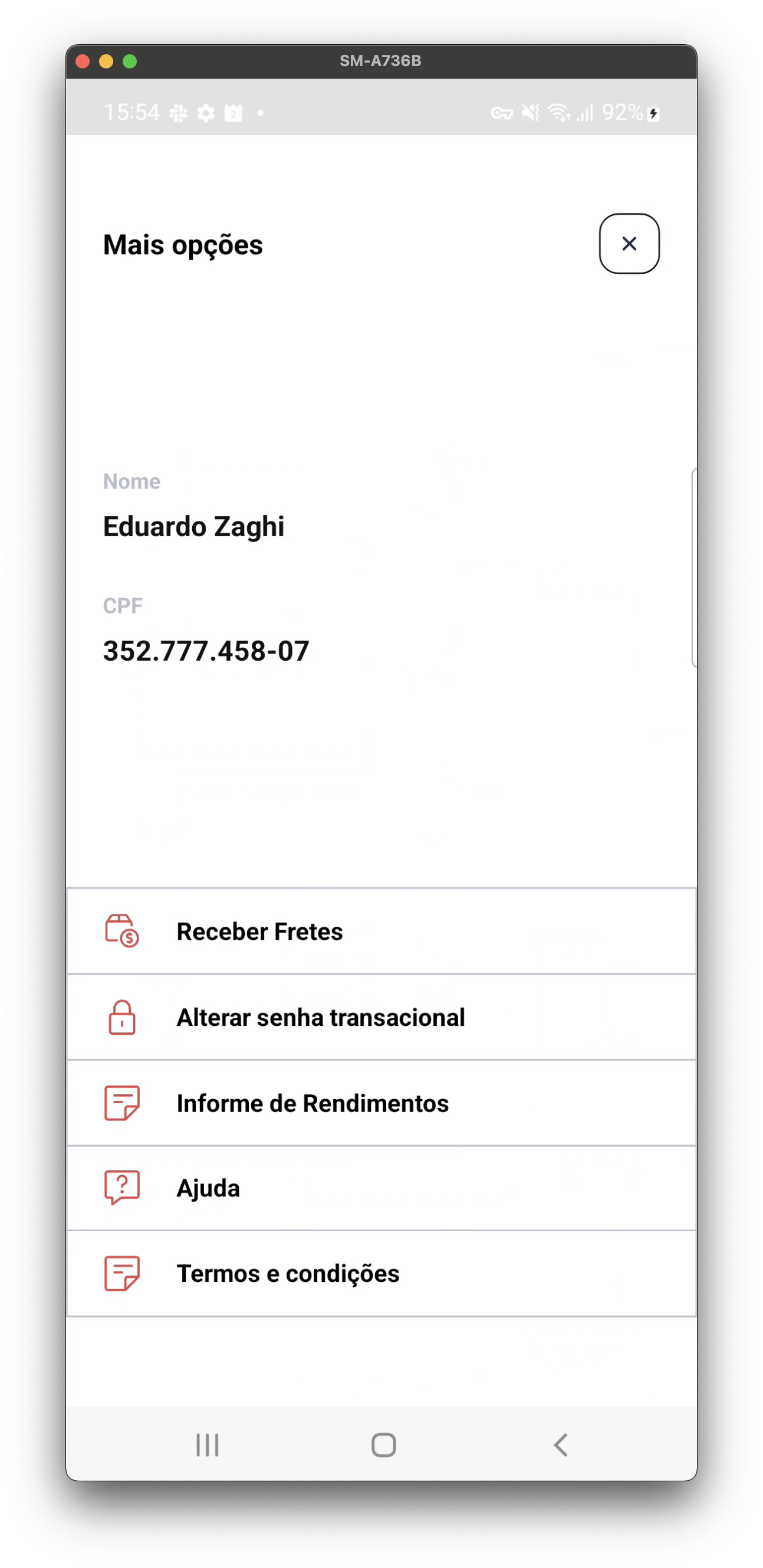Open the Receber Fretes menu entry
This screenshot has width=763, height=1568.
[x=259, y=931]
